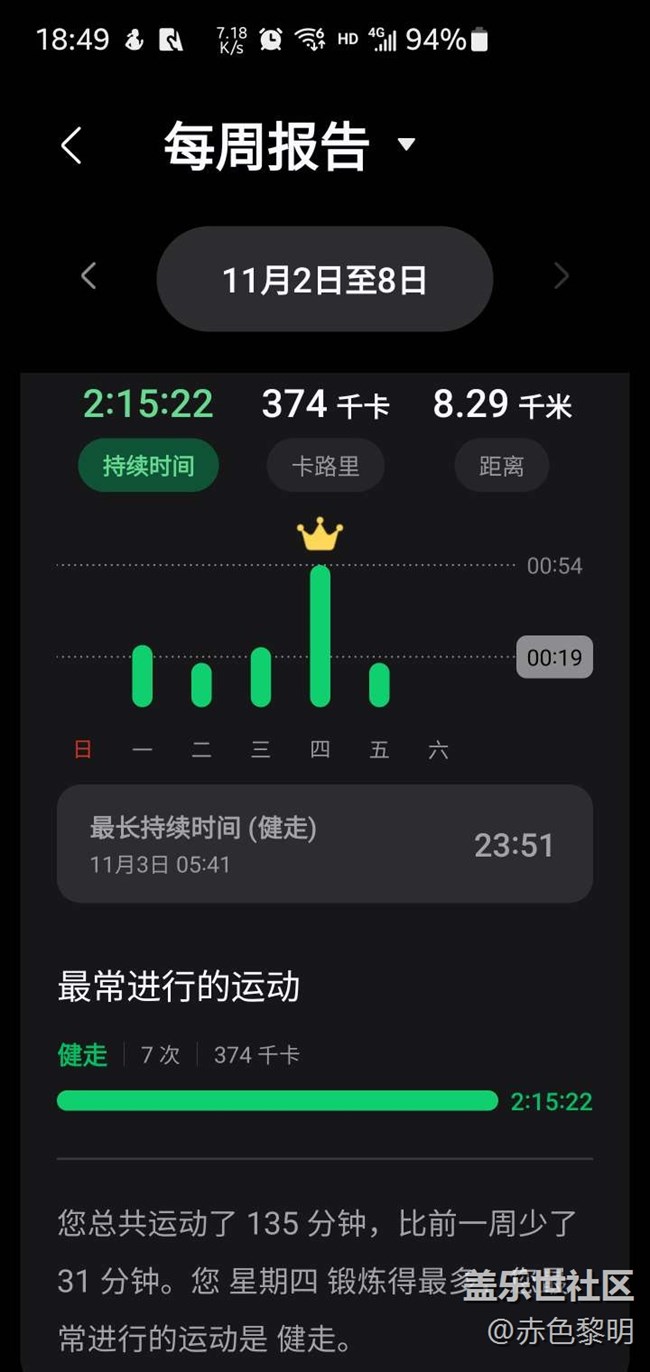
Task: Tap Monday's bar in the chart
Action: pos(143,676)
